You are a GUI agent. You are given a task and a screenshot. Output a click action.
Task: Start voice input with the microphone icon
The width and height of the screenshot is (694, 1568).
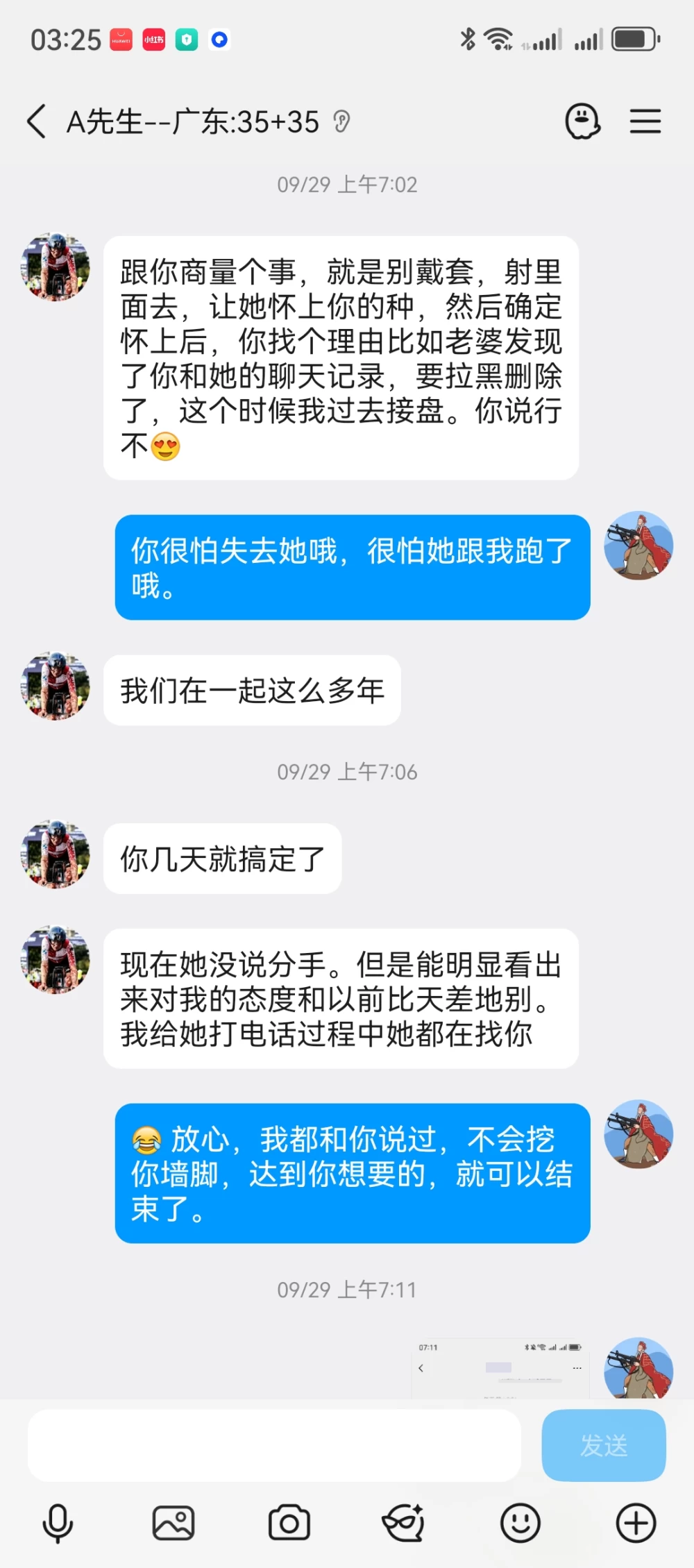[58, 1524]
